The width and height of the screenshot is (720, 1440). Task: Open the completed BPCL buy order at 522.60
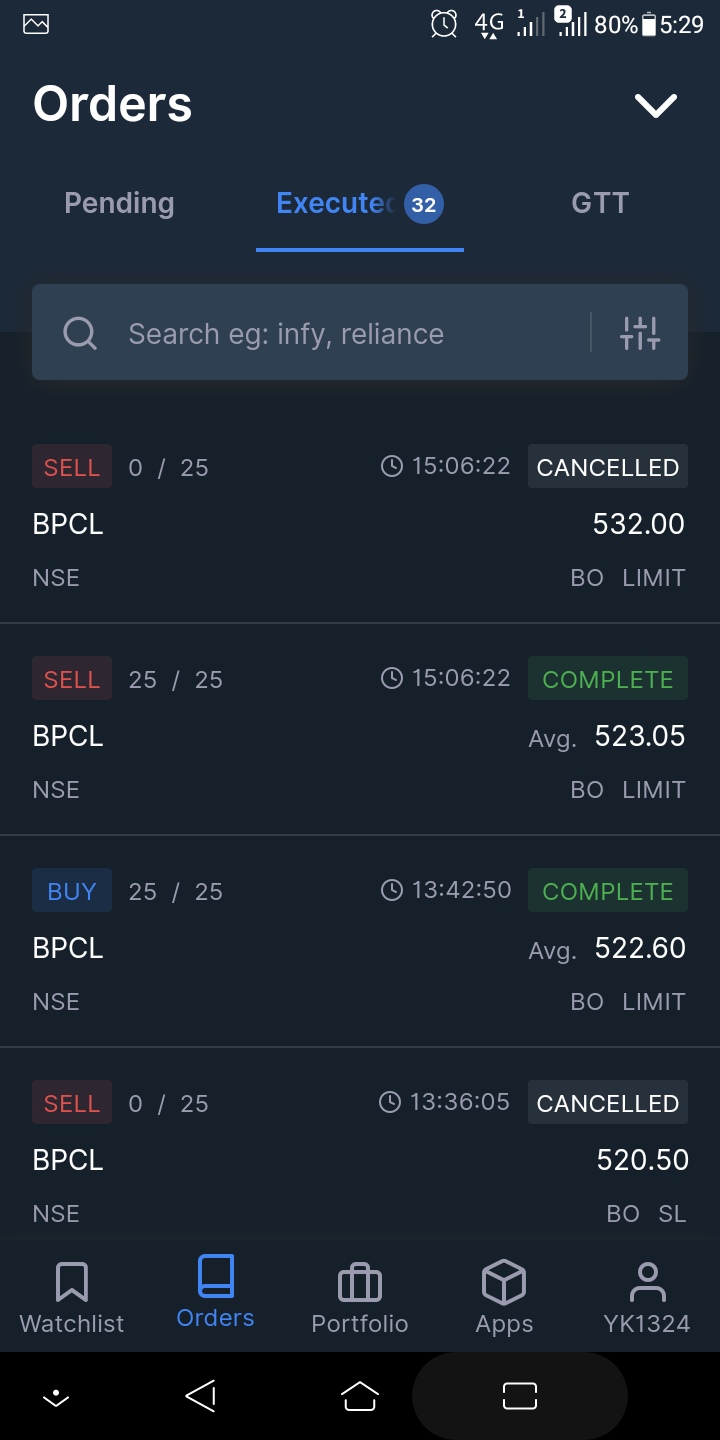pyautogui.click(x=360, y=946)
